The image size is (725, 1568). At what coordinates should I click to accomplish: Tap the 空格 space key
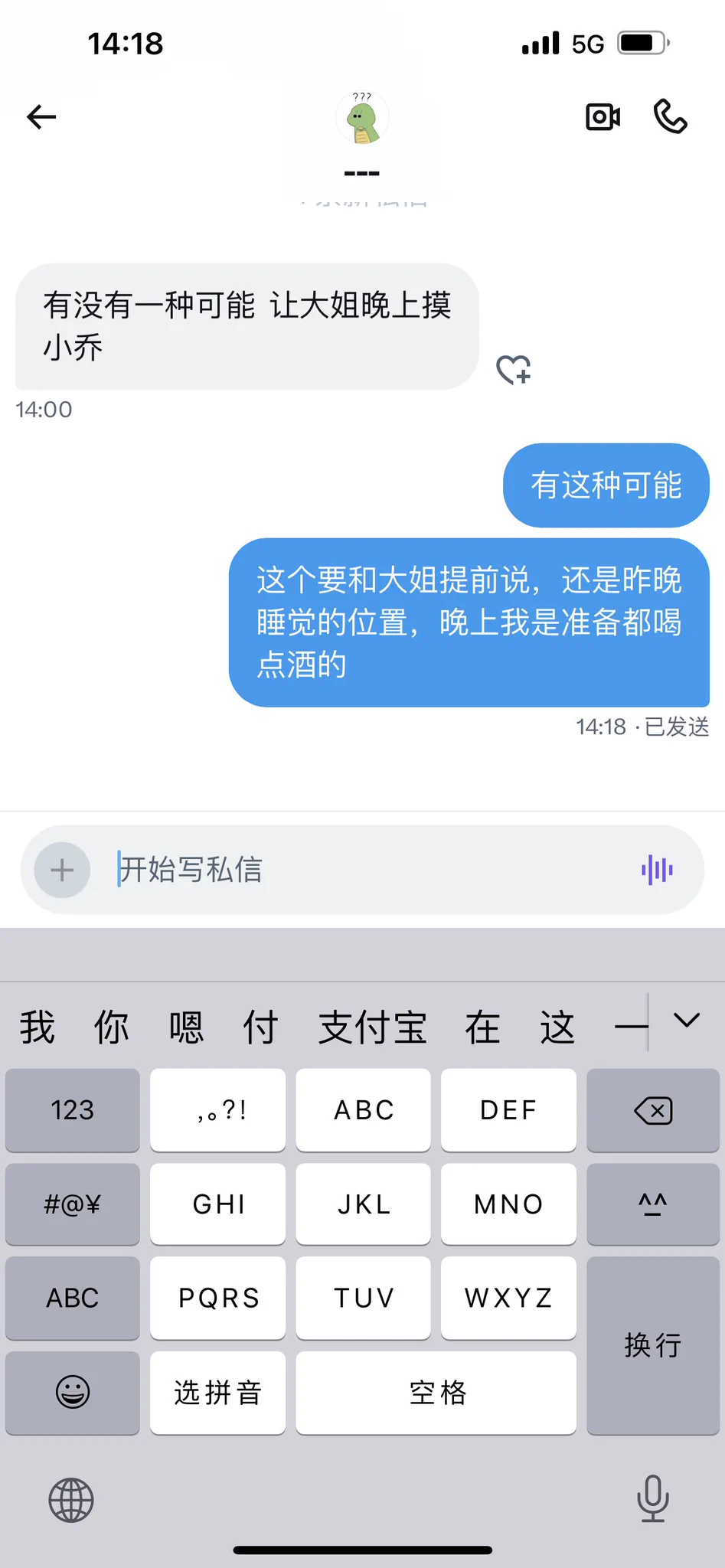pyautogui.click(x=436, y=1392)
